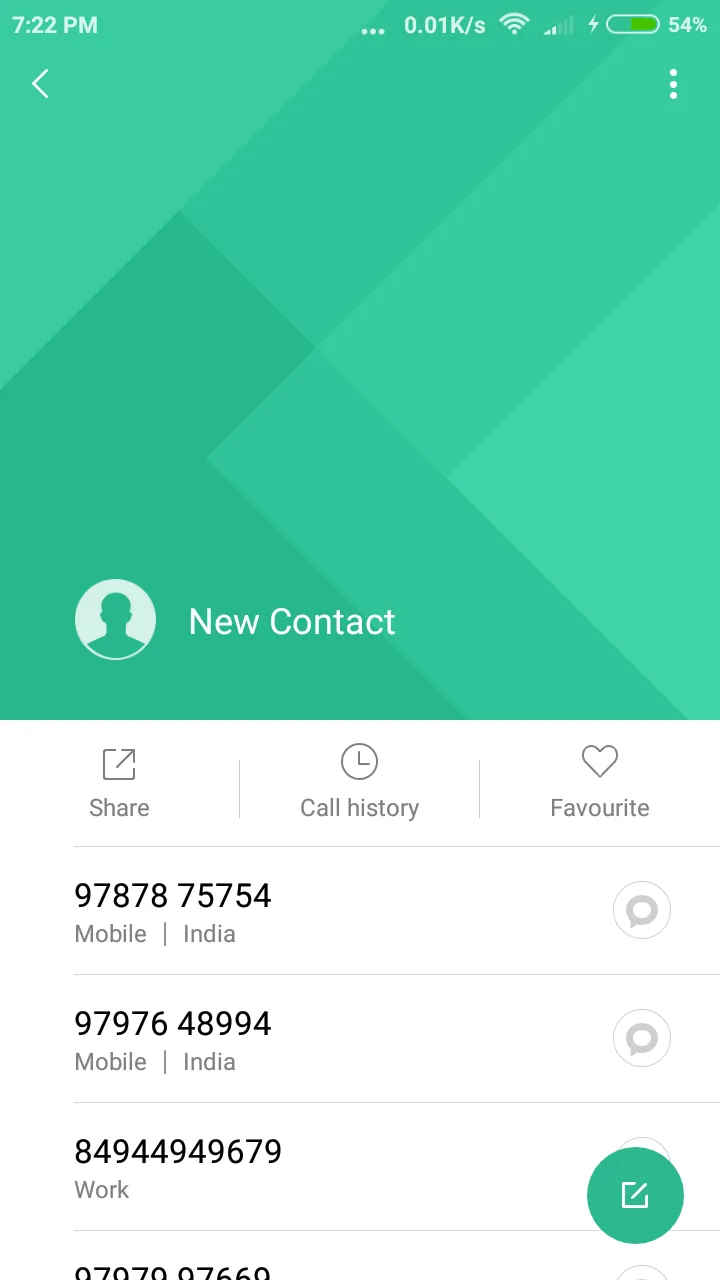Send a message to 97976 48994

coord(641,1039)
